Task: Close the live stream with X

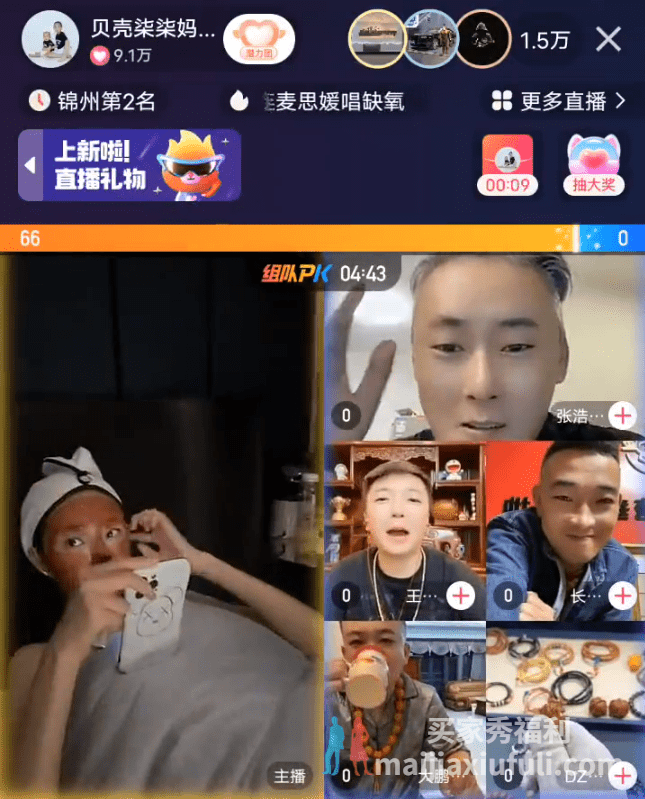Action: coord(608,40)
